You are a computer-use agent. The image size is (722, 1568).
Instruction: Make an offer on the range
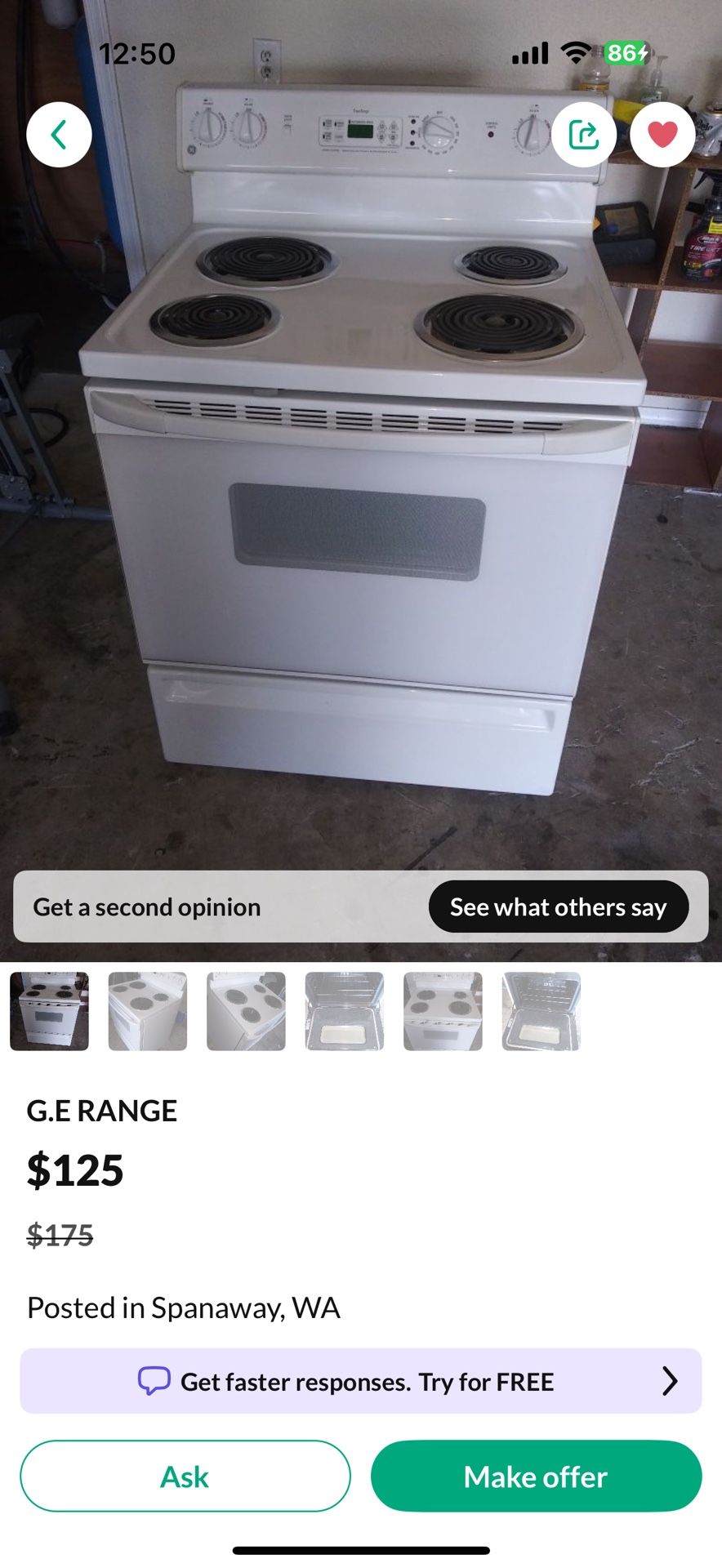(x=536, y=1477)
